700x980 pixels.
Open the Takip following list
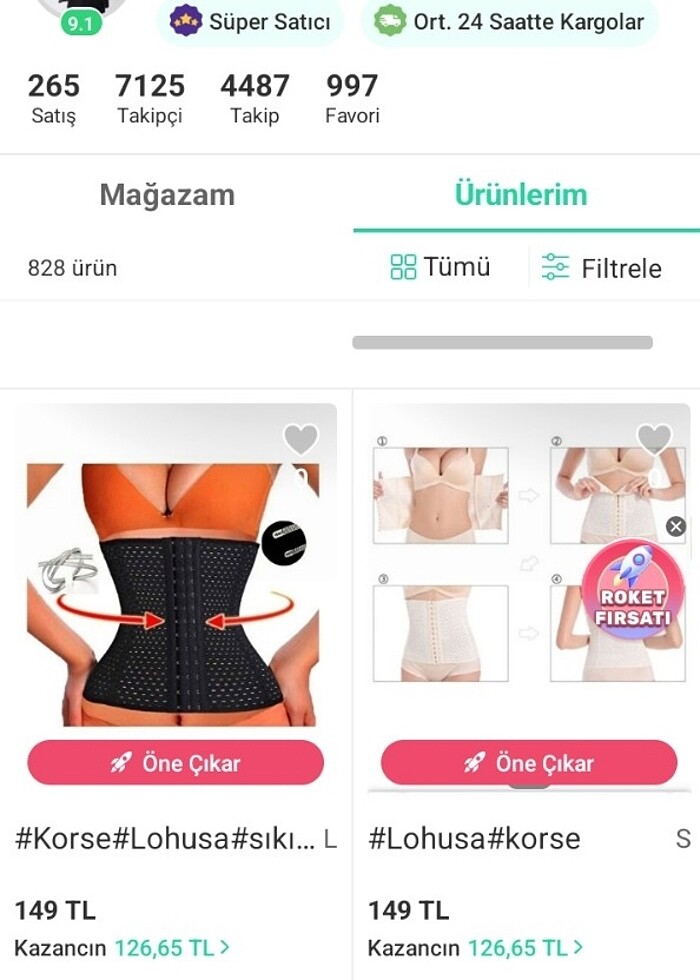255,98
